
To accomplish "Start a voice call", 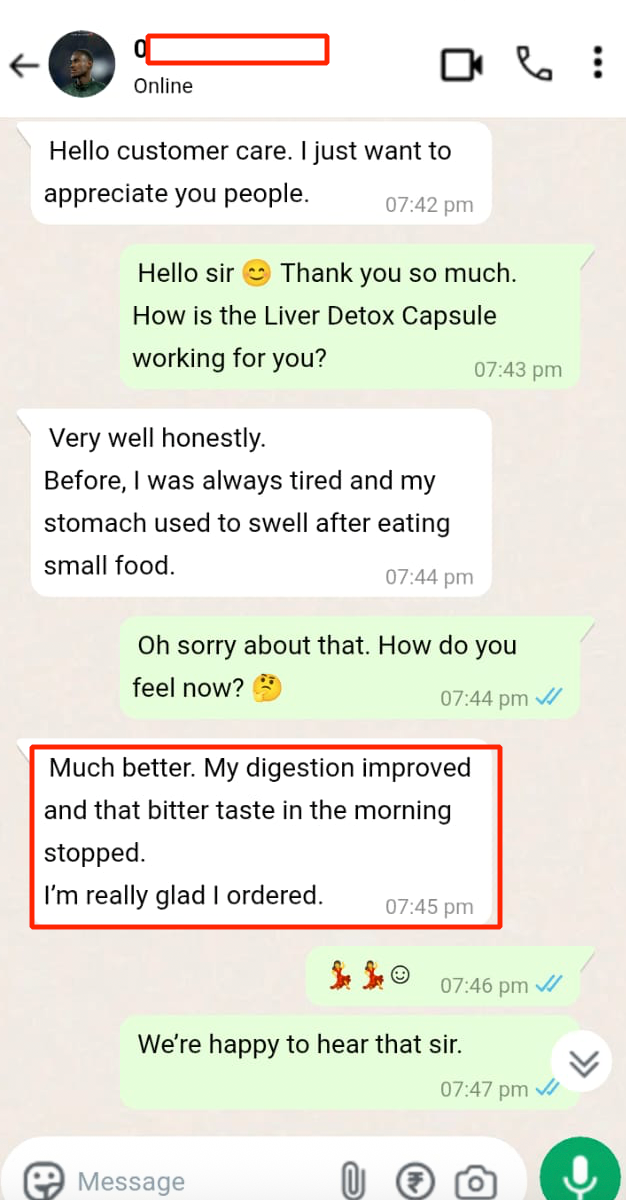I will tap(533, 64).
